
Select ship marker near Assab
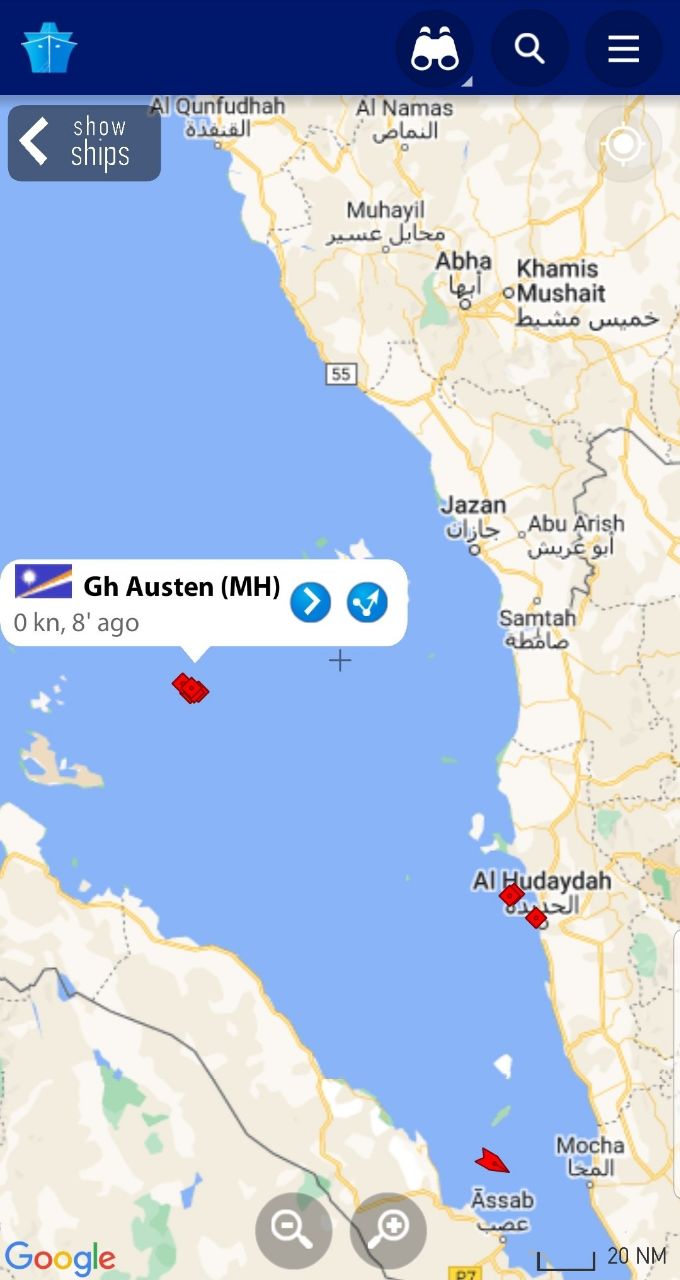point(491,1161)
